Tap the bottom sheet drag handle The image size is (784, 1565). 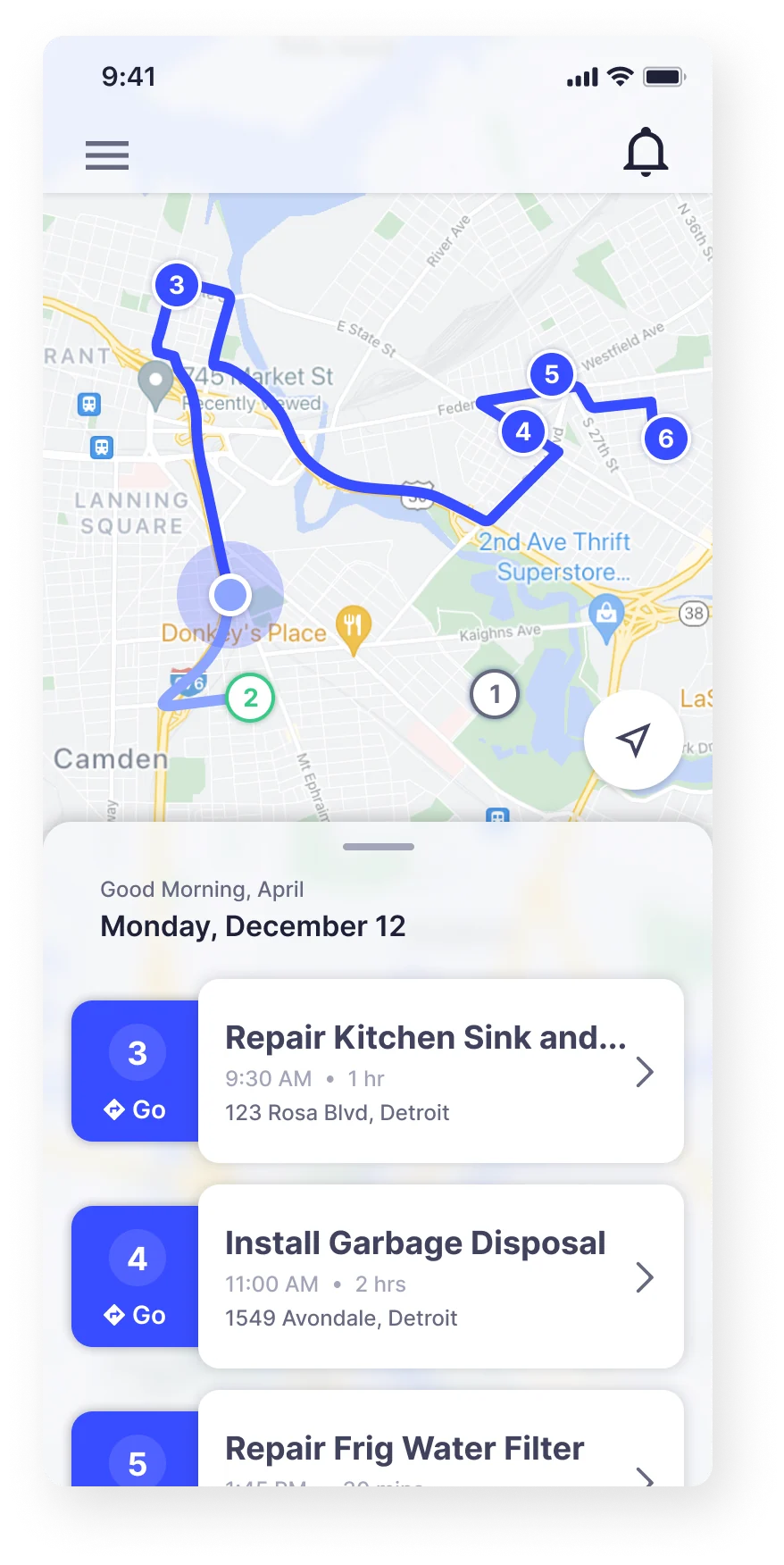pos(379,847)
